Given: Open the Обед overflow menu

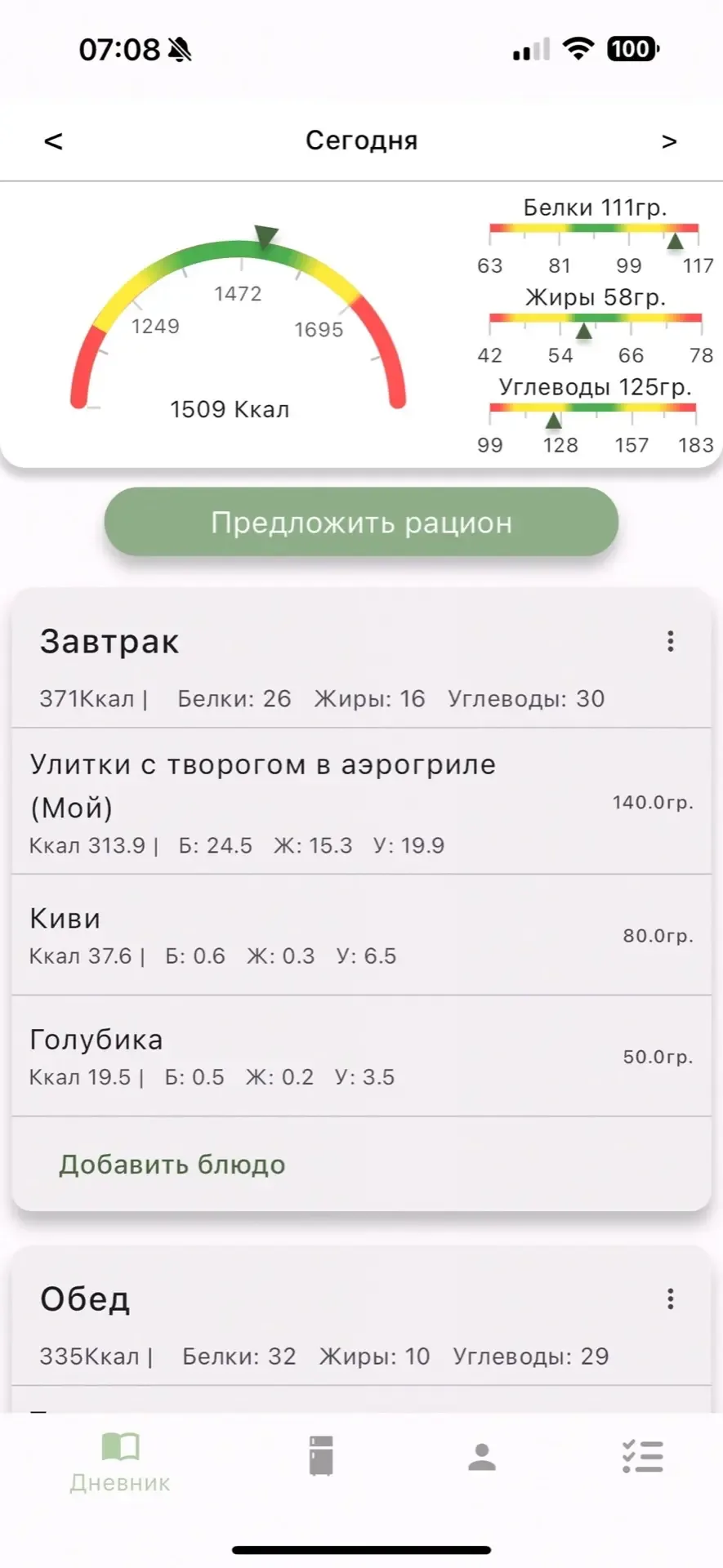Looking at the screenshot, I should point(670,1298).
